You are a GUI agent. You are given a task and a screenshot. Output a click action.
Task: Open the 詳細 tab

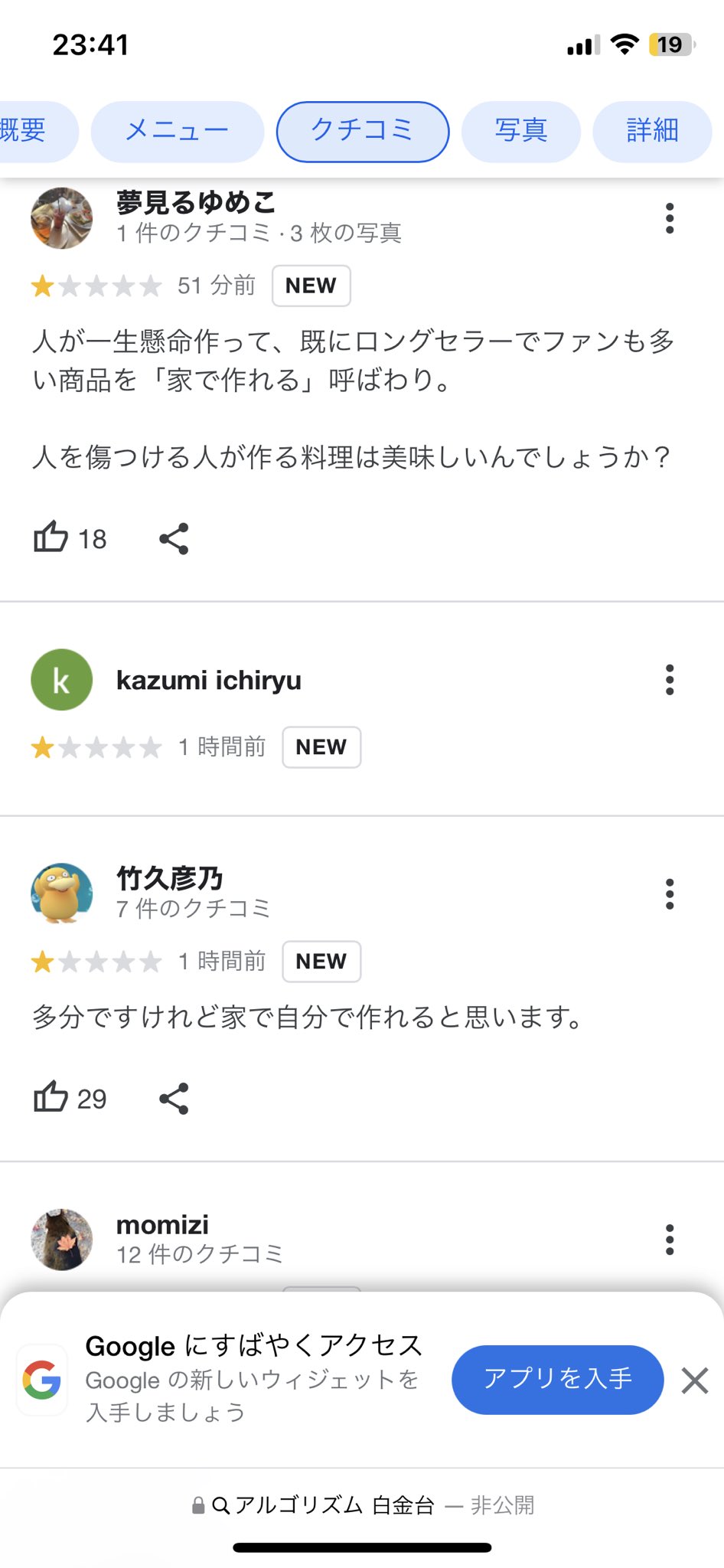pos(652,132)
